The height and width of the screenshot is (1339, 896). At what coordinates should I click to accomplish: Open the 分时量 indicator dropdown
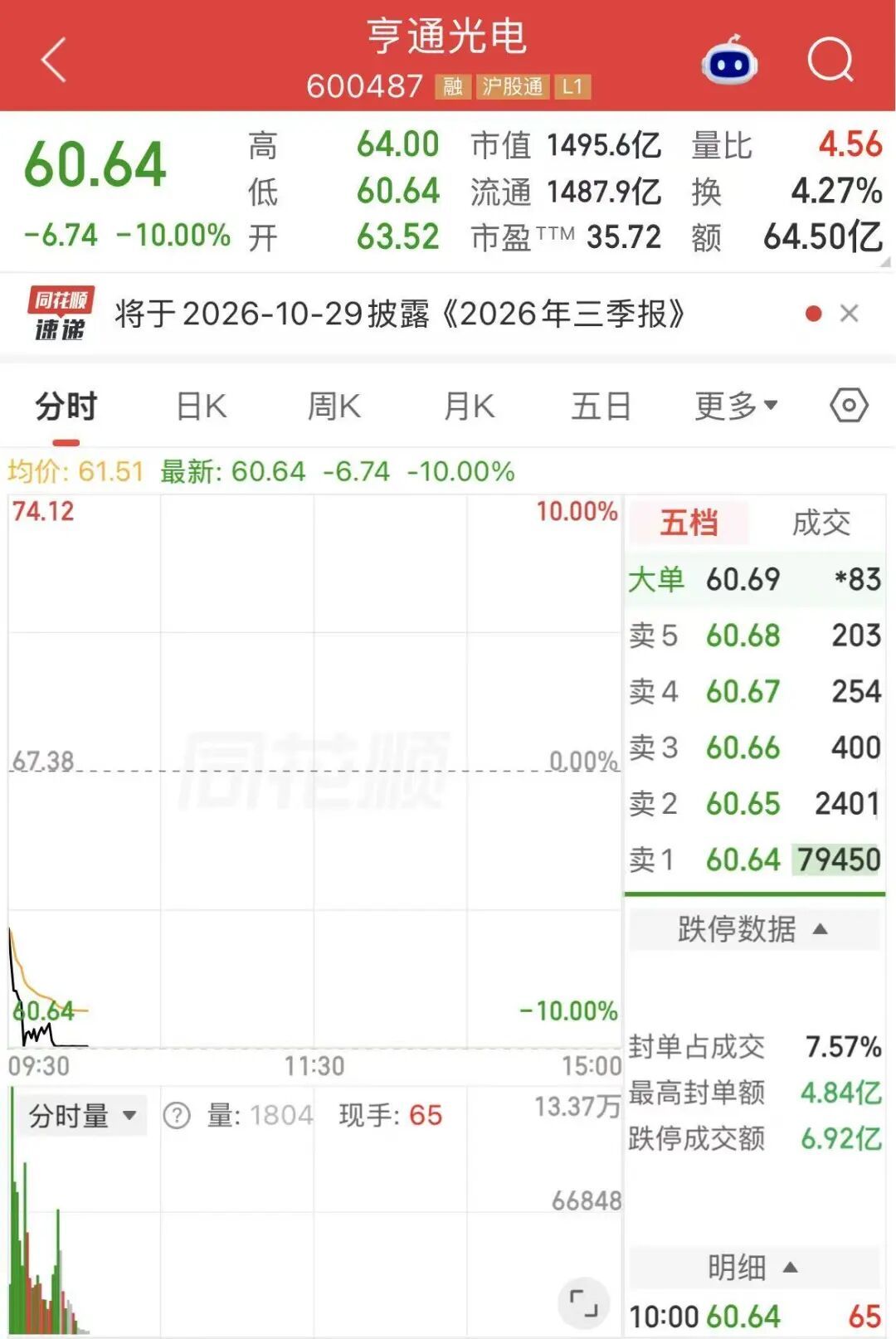82,1116
